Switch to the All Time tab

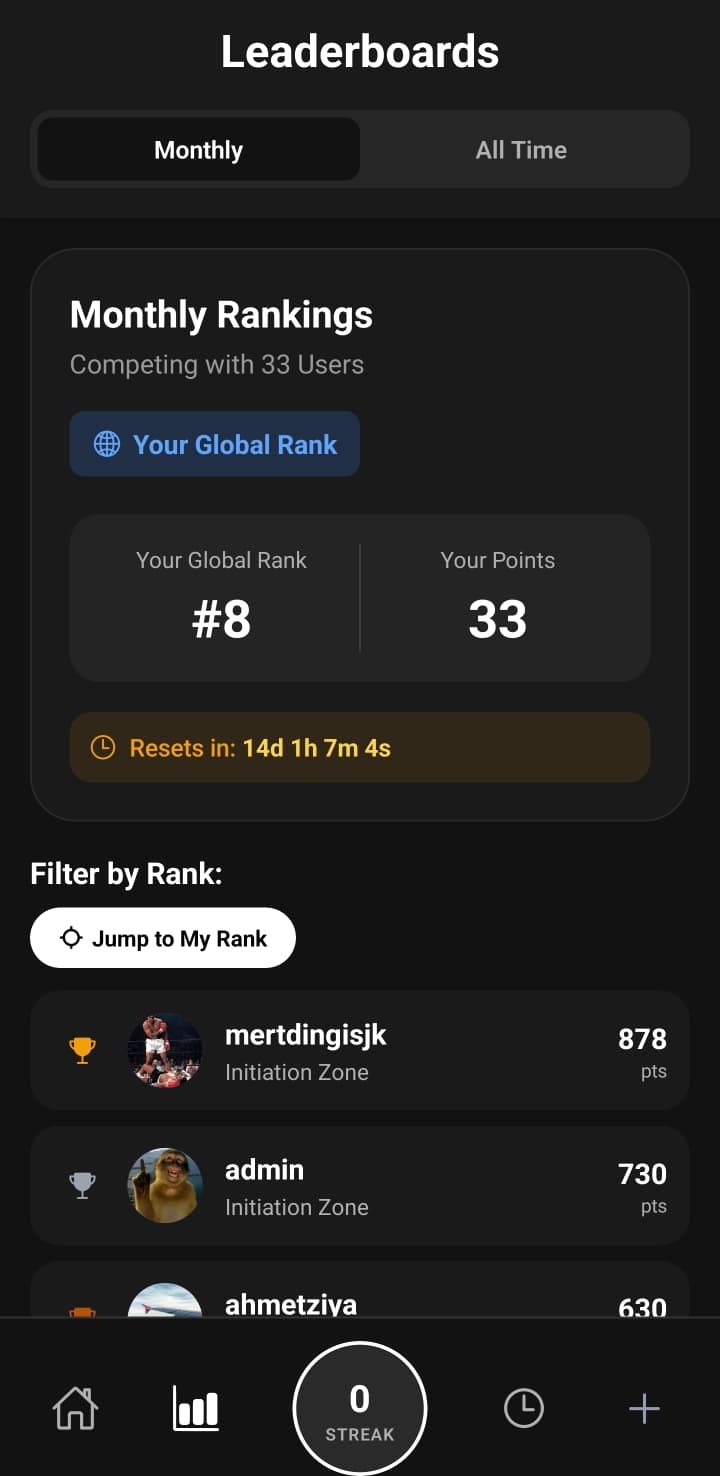tap(521, 150)
